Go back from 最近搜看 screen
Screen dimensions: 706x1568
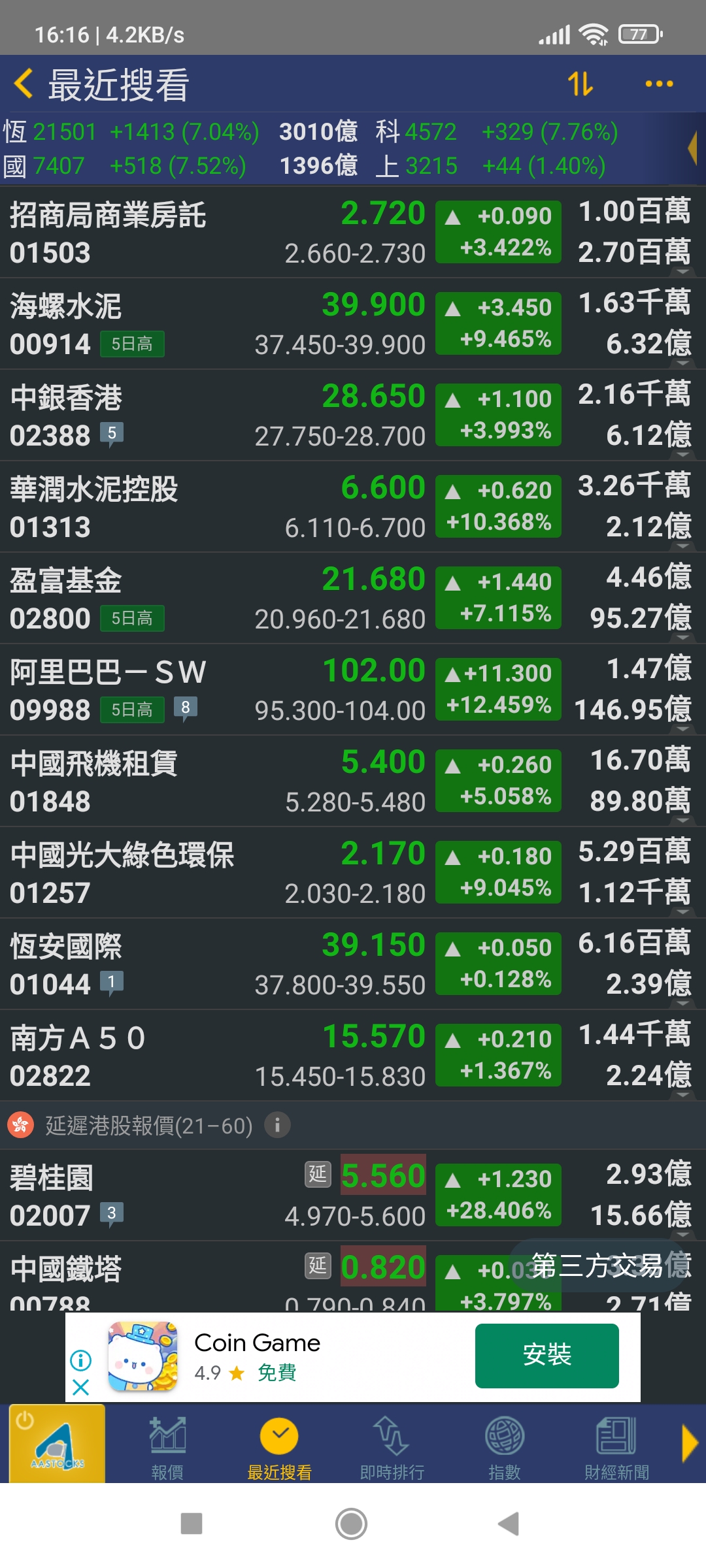tap(24, 84)
